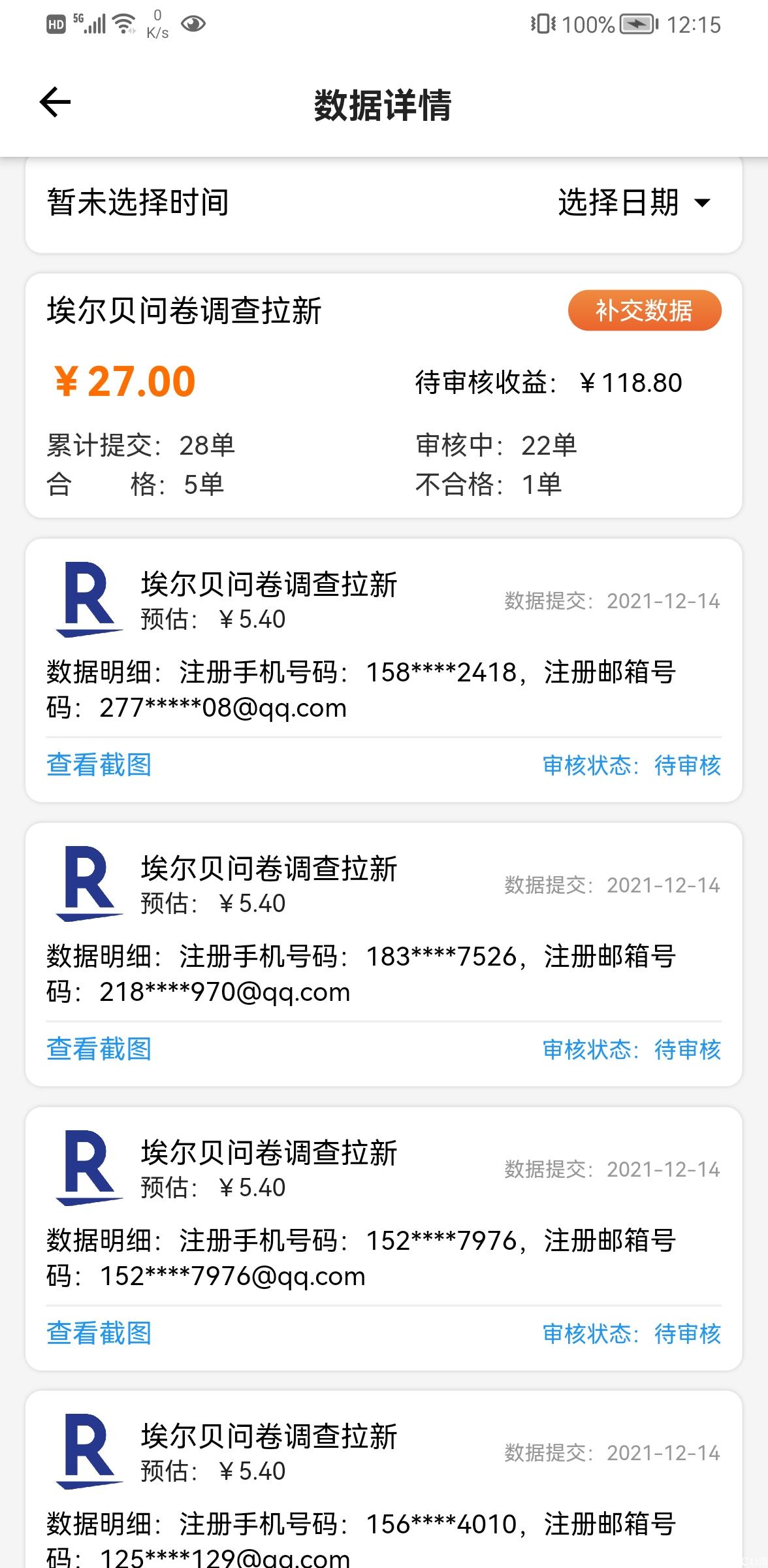
Task: Tap the eye icon in the status bar
Action: pos(193,24)
